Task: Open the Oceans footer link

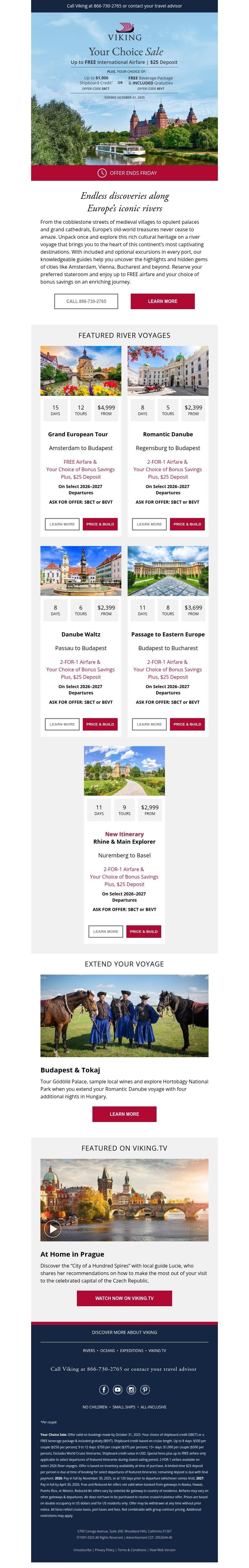Action: coord(107,1350)
